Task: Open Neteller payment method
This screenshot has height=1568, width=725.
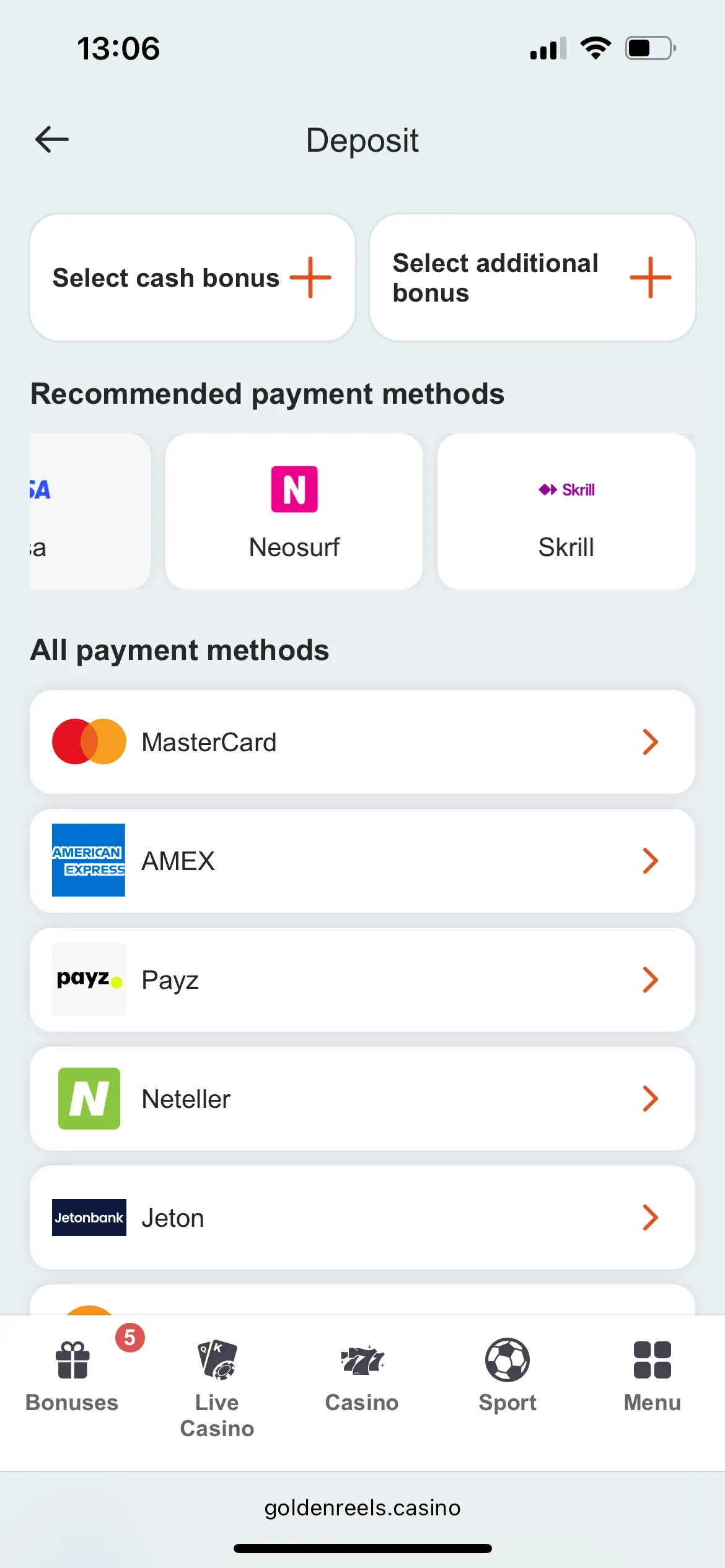Action: coord(362,1099)
